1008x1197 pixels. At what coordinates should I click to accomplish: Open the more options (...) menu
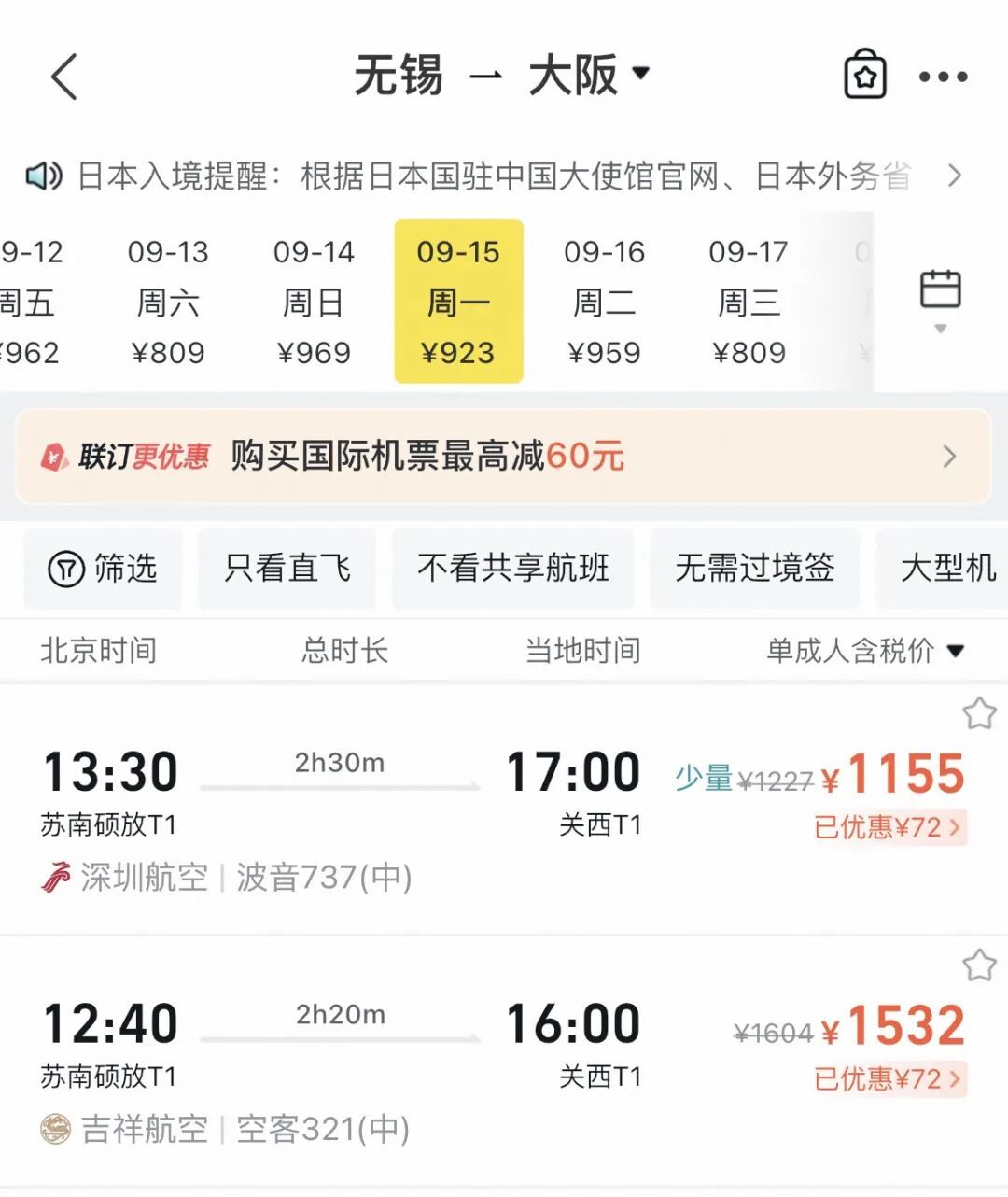946,77
